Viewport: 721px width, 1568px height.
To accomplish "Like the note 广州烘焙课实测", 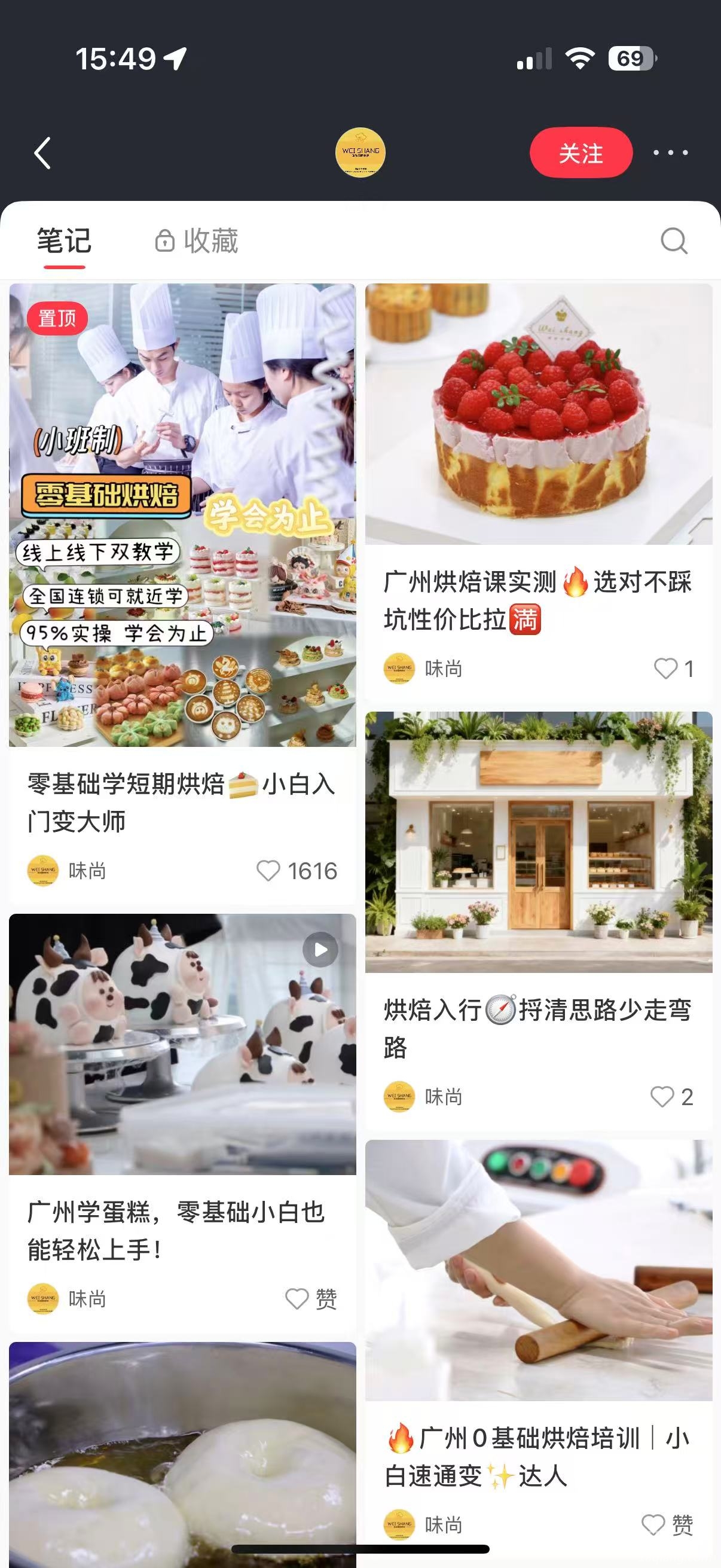I will [665, 669].
